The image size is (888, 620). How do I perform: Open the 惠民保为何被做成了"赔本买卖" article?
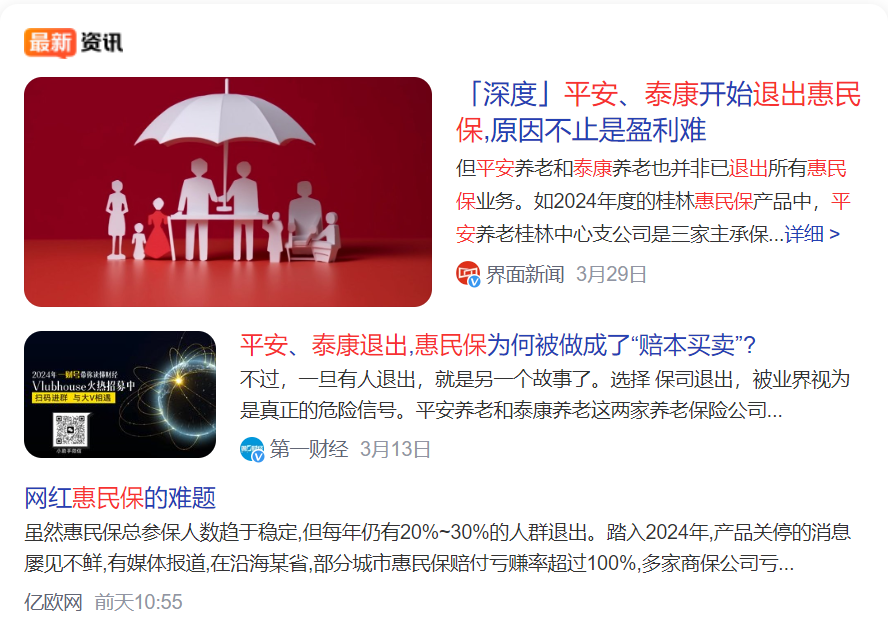tap(497, 345)
